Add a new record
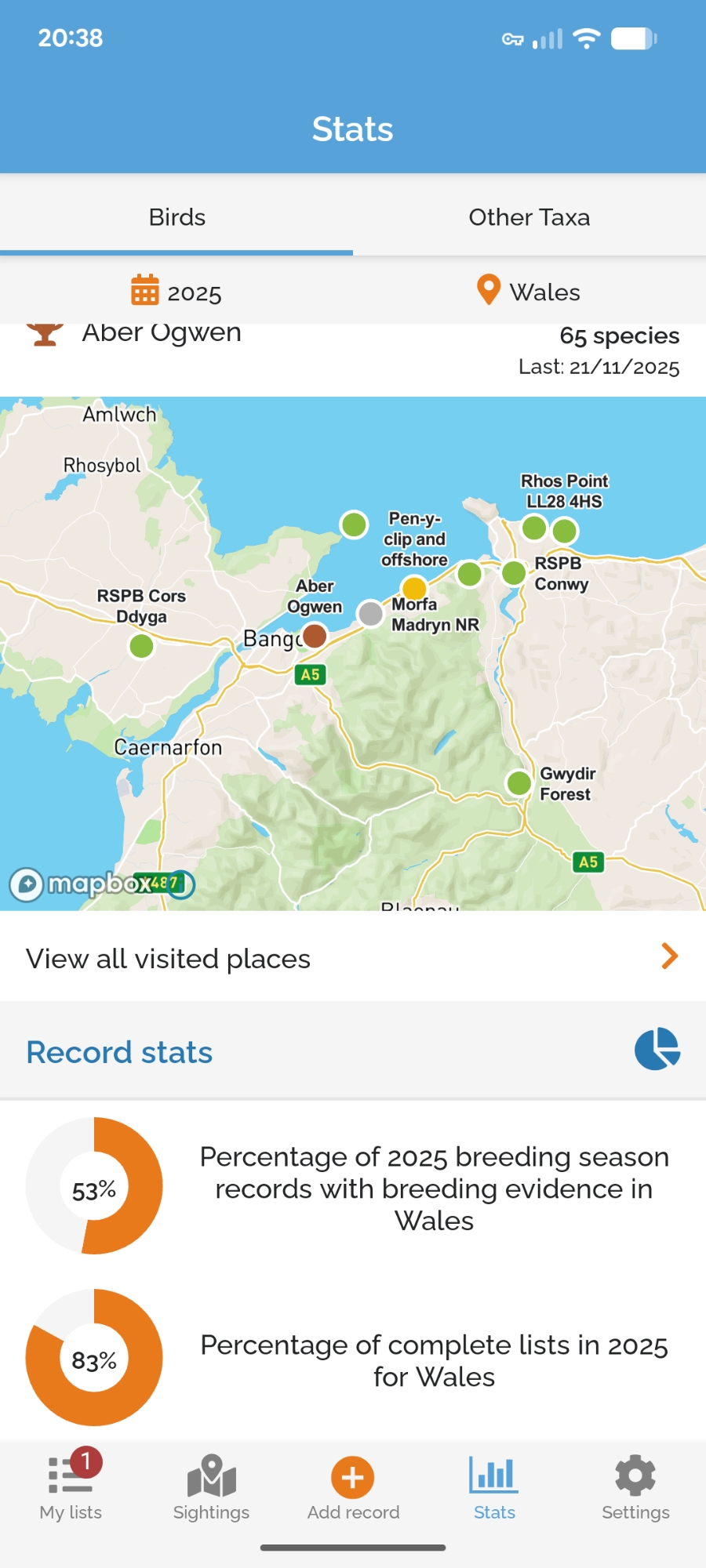 coord(353,1487)
